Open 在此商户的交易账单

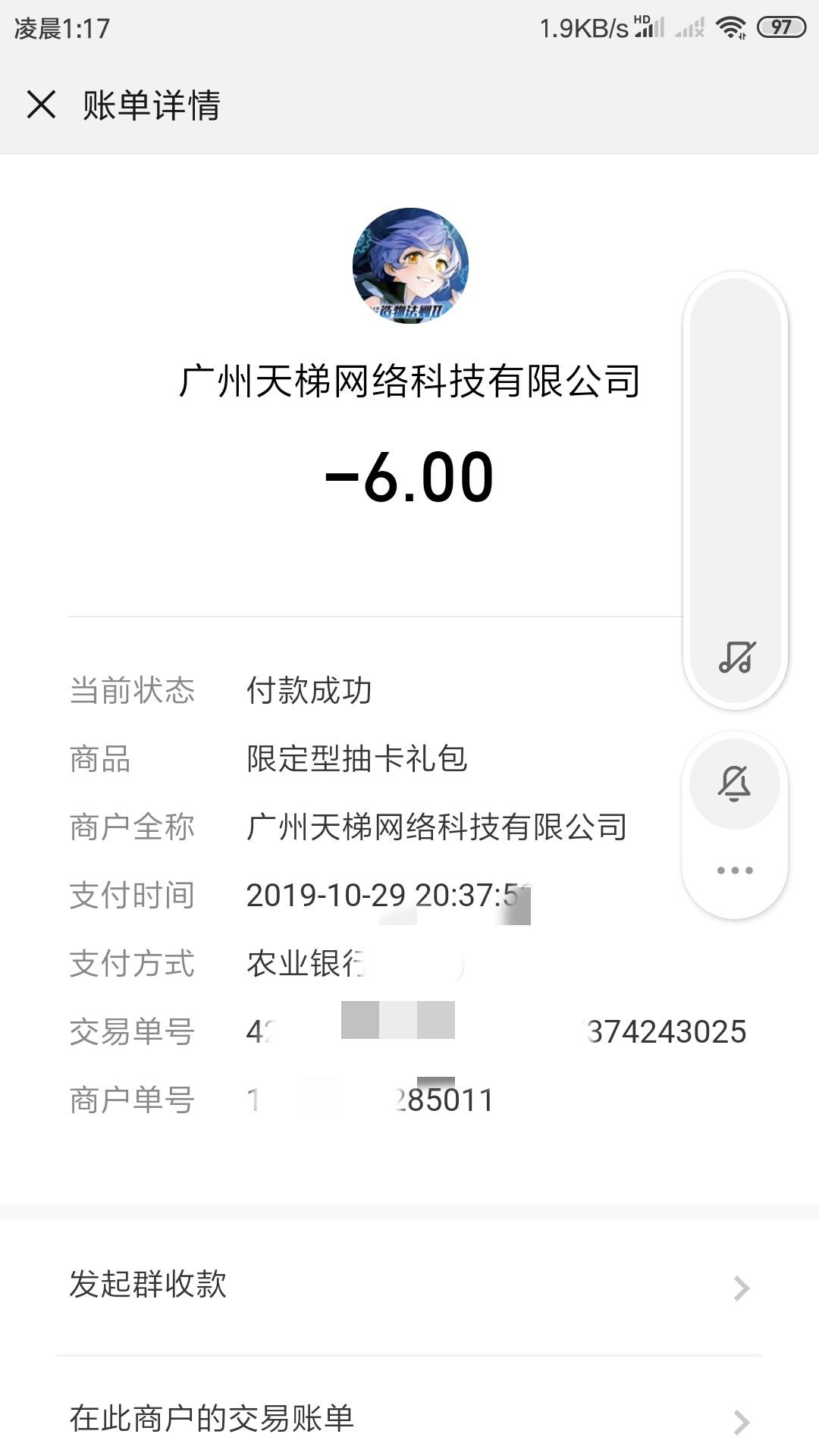pos(409,1420)
